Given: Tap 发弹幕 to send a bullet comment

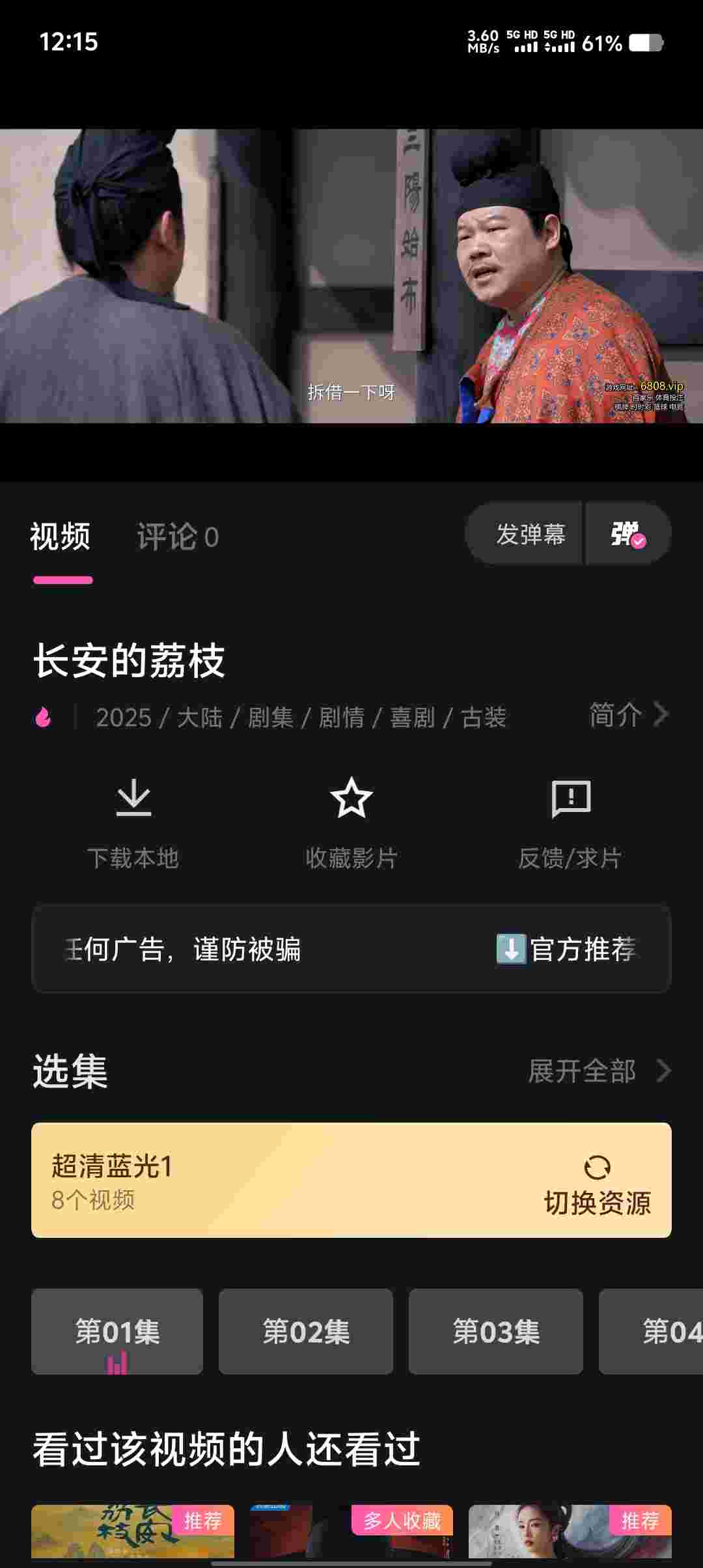Looking at the screenshot, I should coord(530,535).
